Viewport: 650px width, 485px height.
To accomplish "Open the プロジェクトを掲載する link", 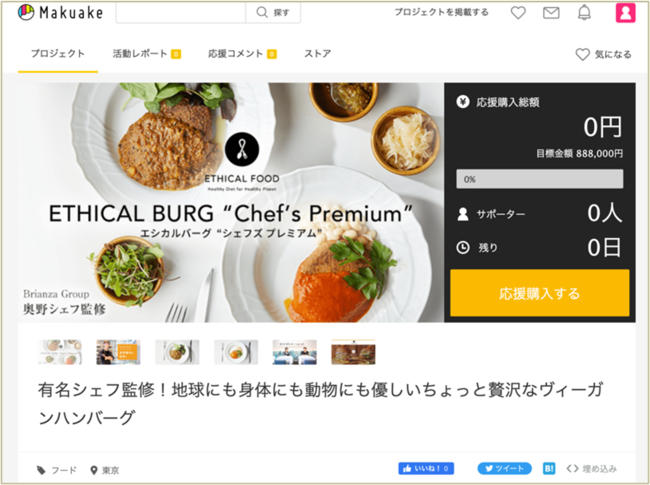I will click(x=441, y=13).
